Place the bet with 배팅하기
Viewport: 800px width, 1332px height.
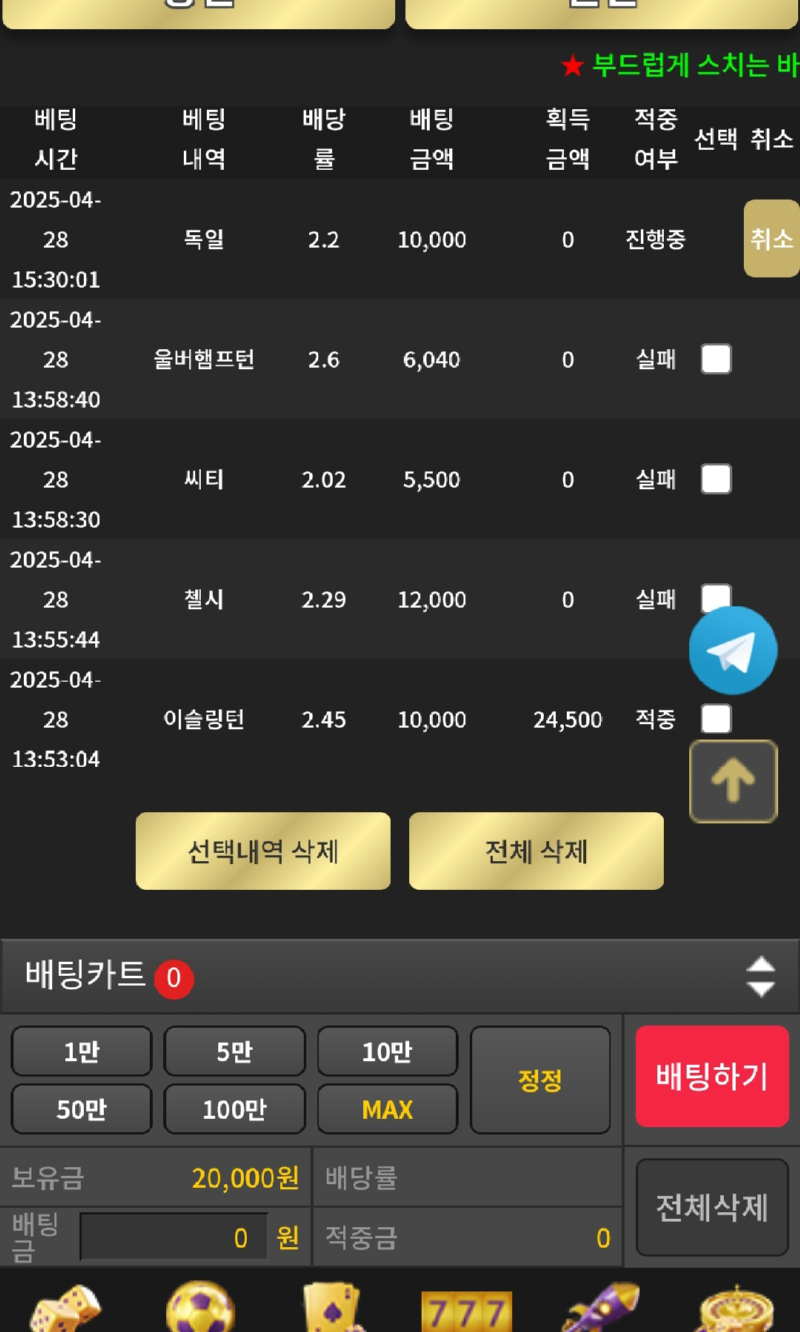pyautogui.click(x=712, y=1076)
